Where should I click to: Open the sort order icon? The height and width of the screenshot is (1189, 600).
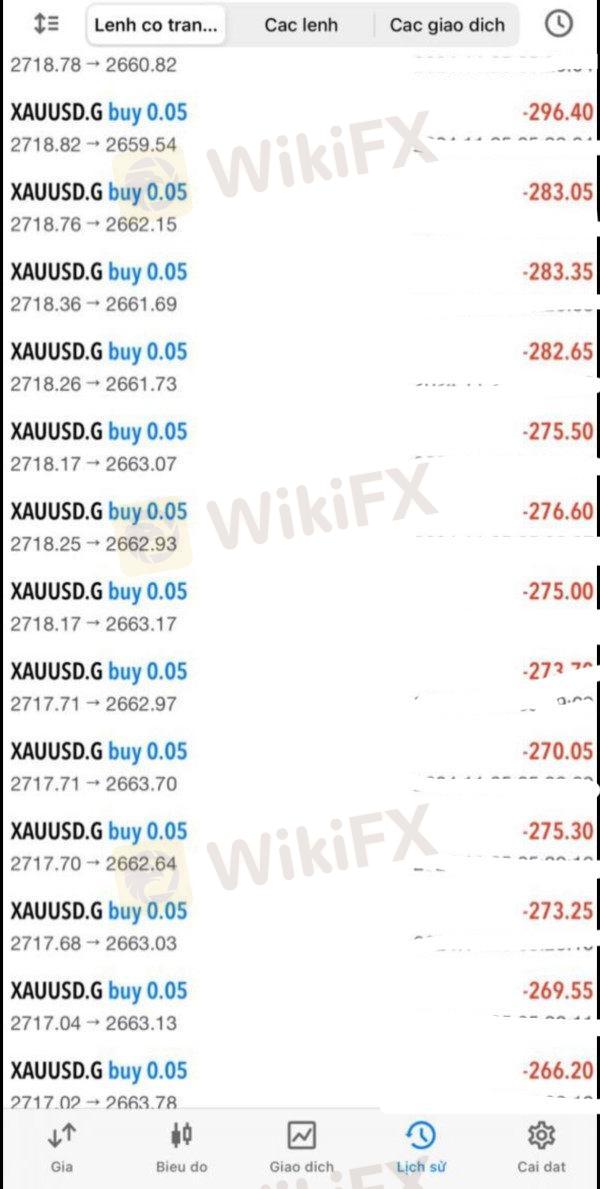click(x=46, y=24)
